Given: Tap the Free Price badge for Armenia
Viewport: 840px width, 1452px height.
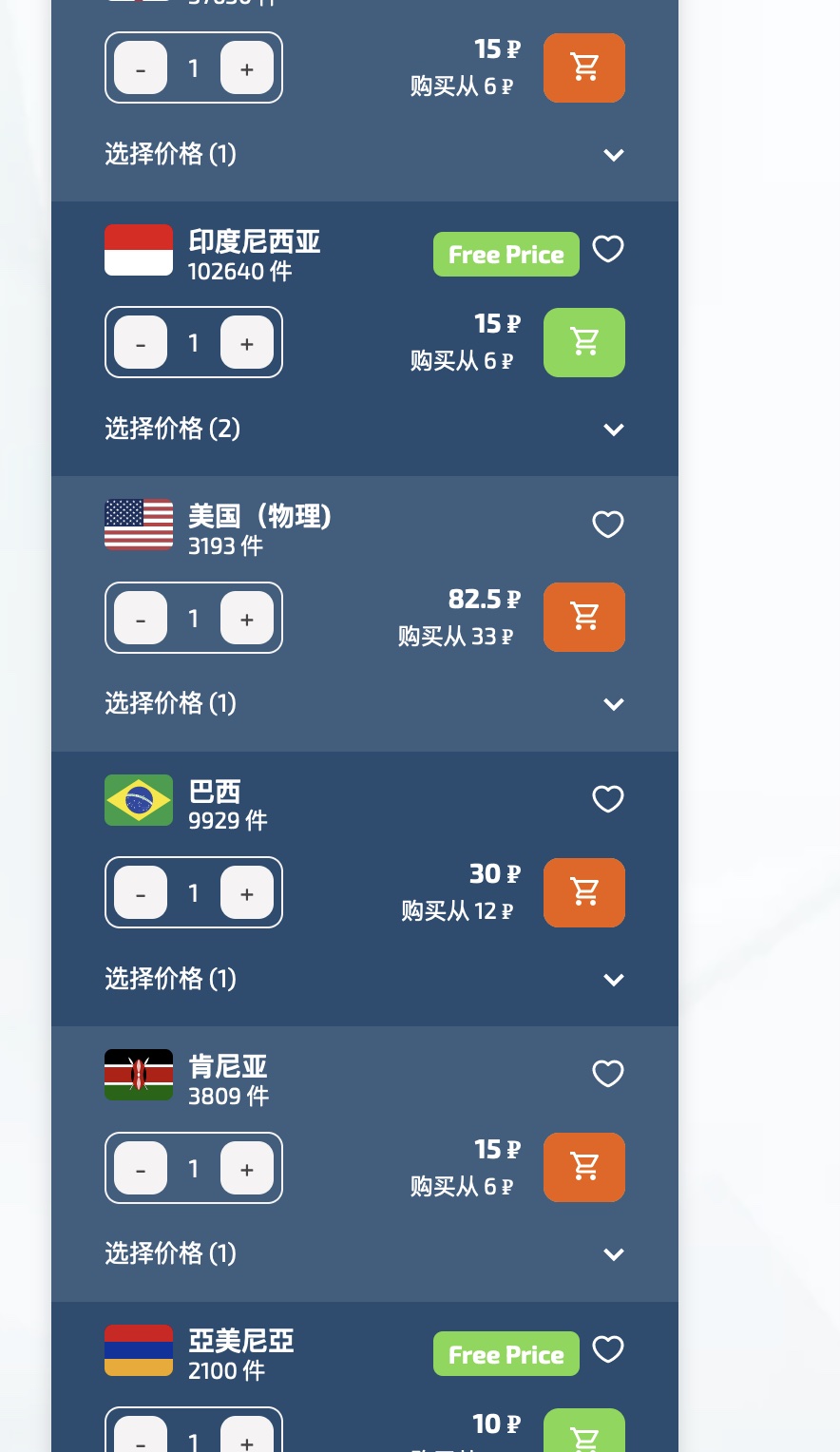Looking at the screenshot, I should tap(506, 1354).
